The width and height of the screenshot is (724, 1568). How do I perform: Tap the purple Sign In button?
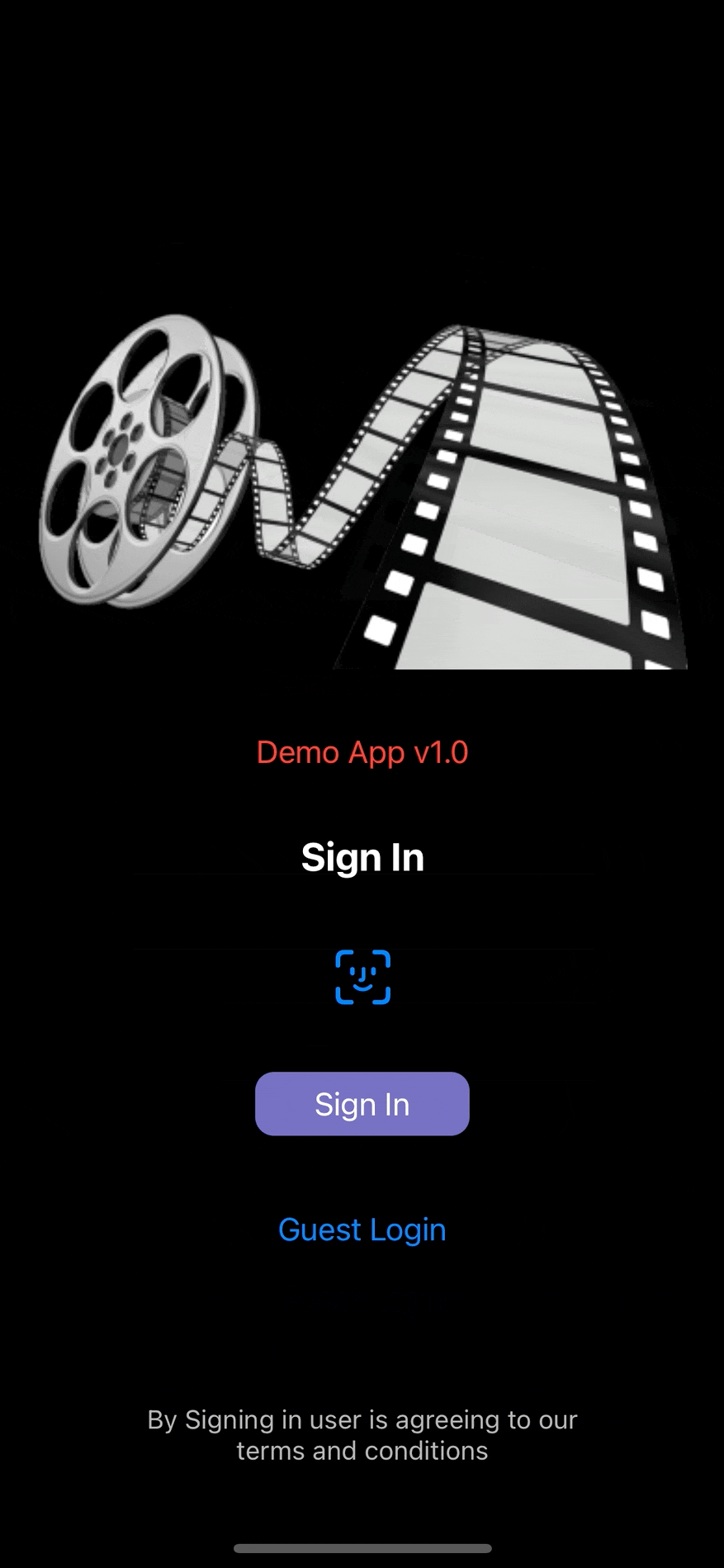point(362,1104)
